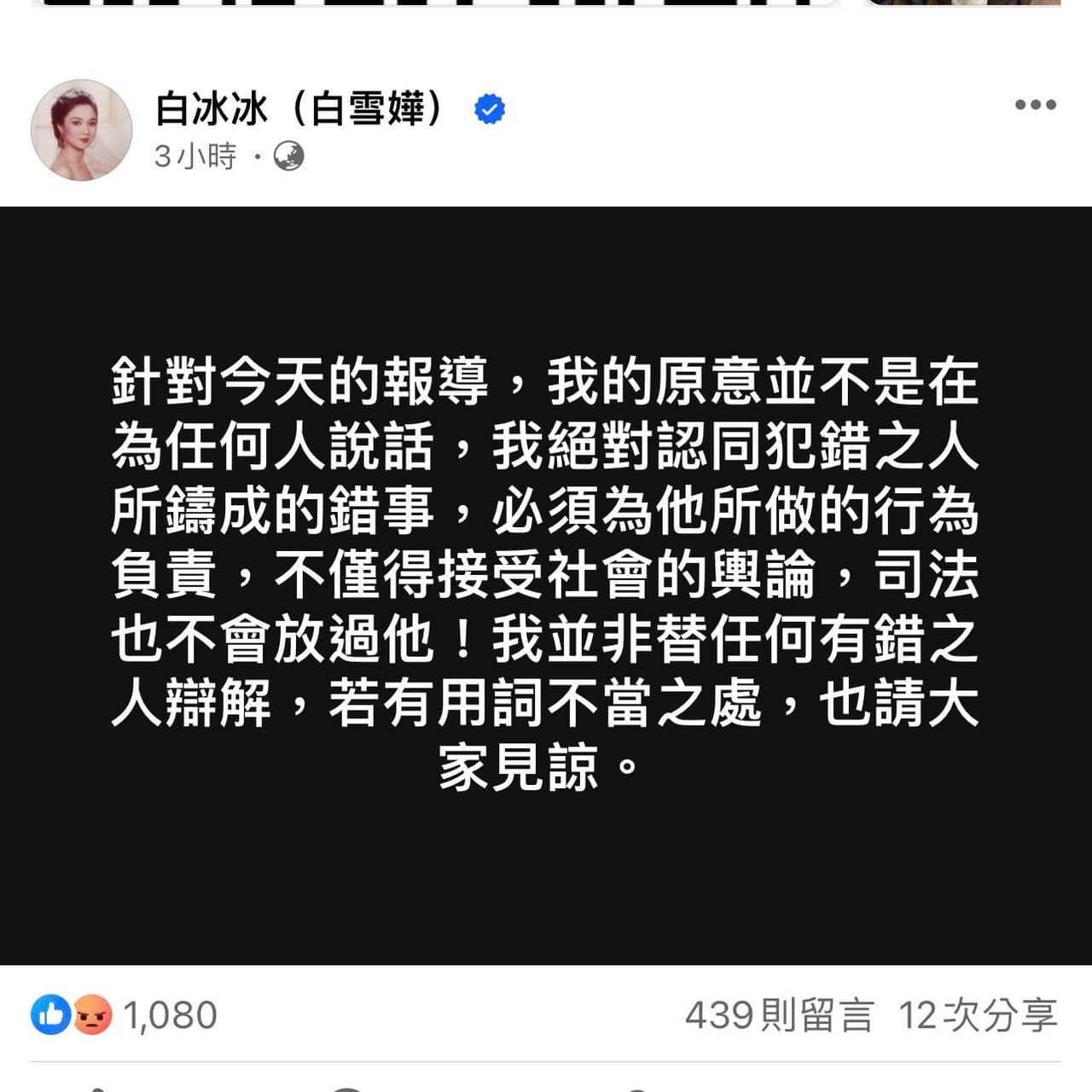Open the 白冰冰（白雪嬅）page name link
Screen dimensions: 1092x1092
pos(299,109)
